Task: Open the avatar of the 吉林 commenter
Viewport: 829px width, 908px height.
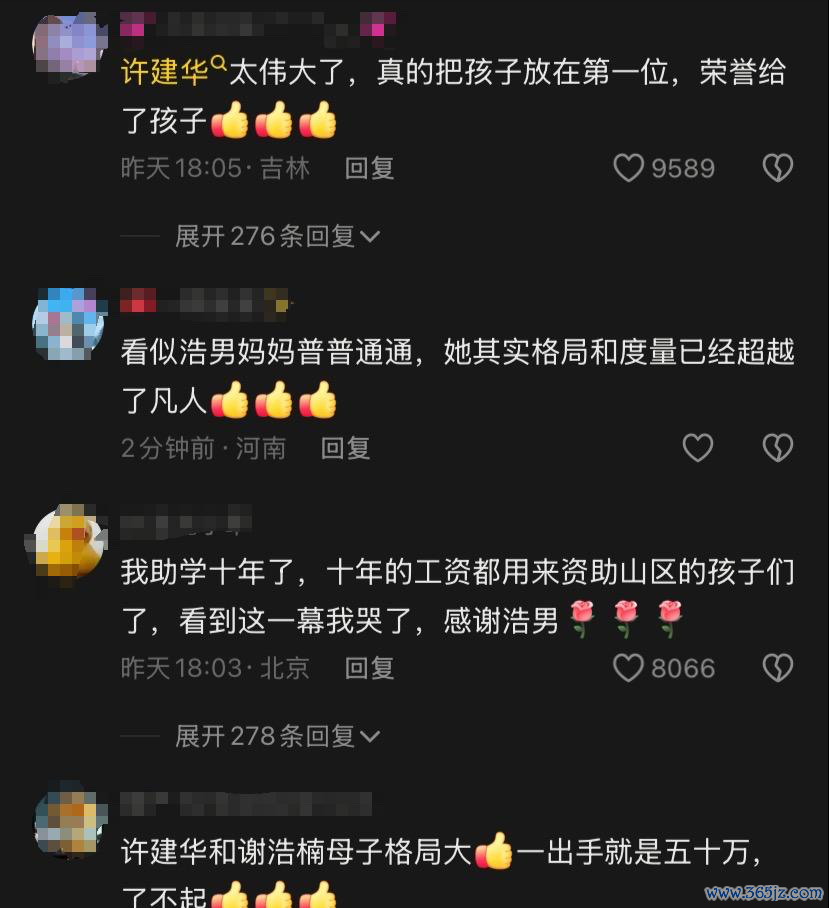Action: [70, 46]
